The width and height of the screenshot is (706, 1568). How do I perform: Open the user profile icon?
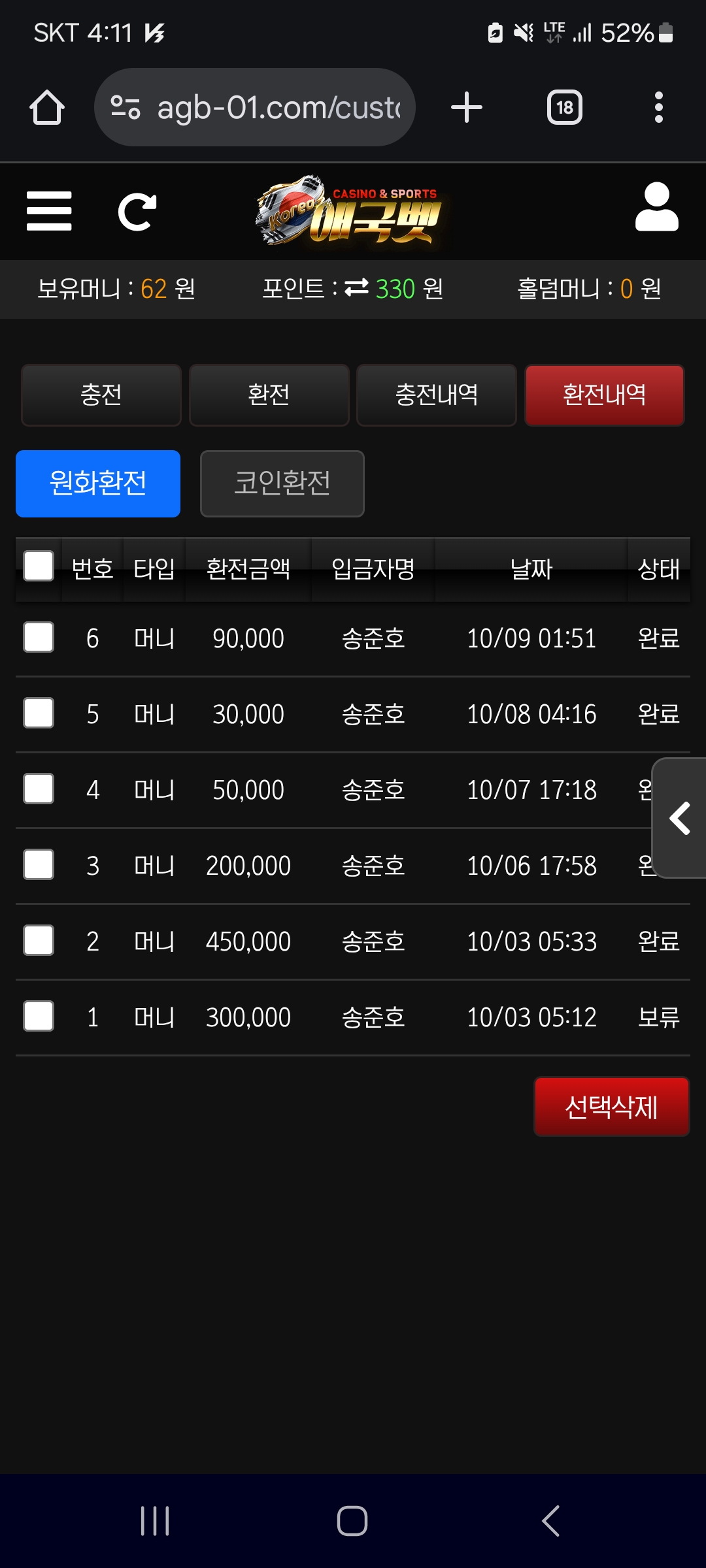click(x=656, y=208)
